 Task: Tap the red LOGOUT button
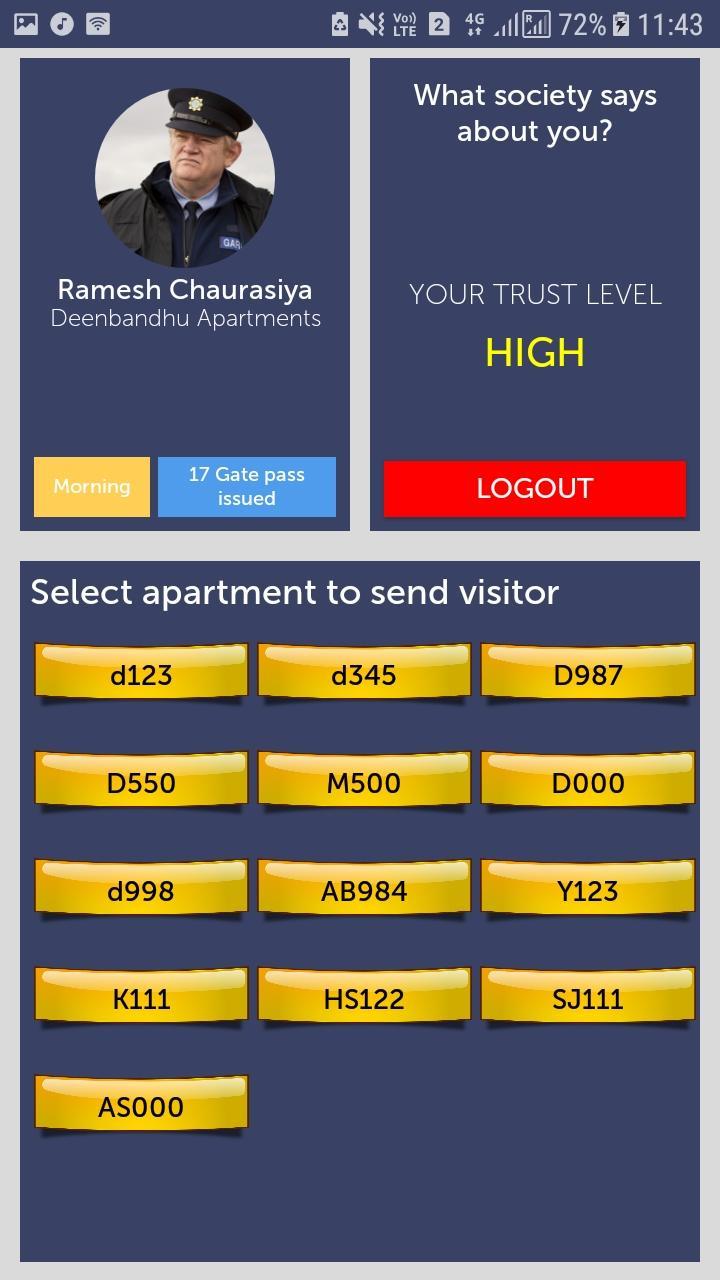coord(534,488)
